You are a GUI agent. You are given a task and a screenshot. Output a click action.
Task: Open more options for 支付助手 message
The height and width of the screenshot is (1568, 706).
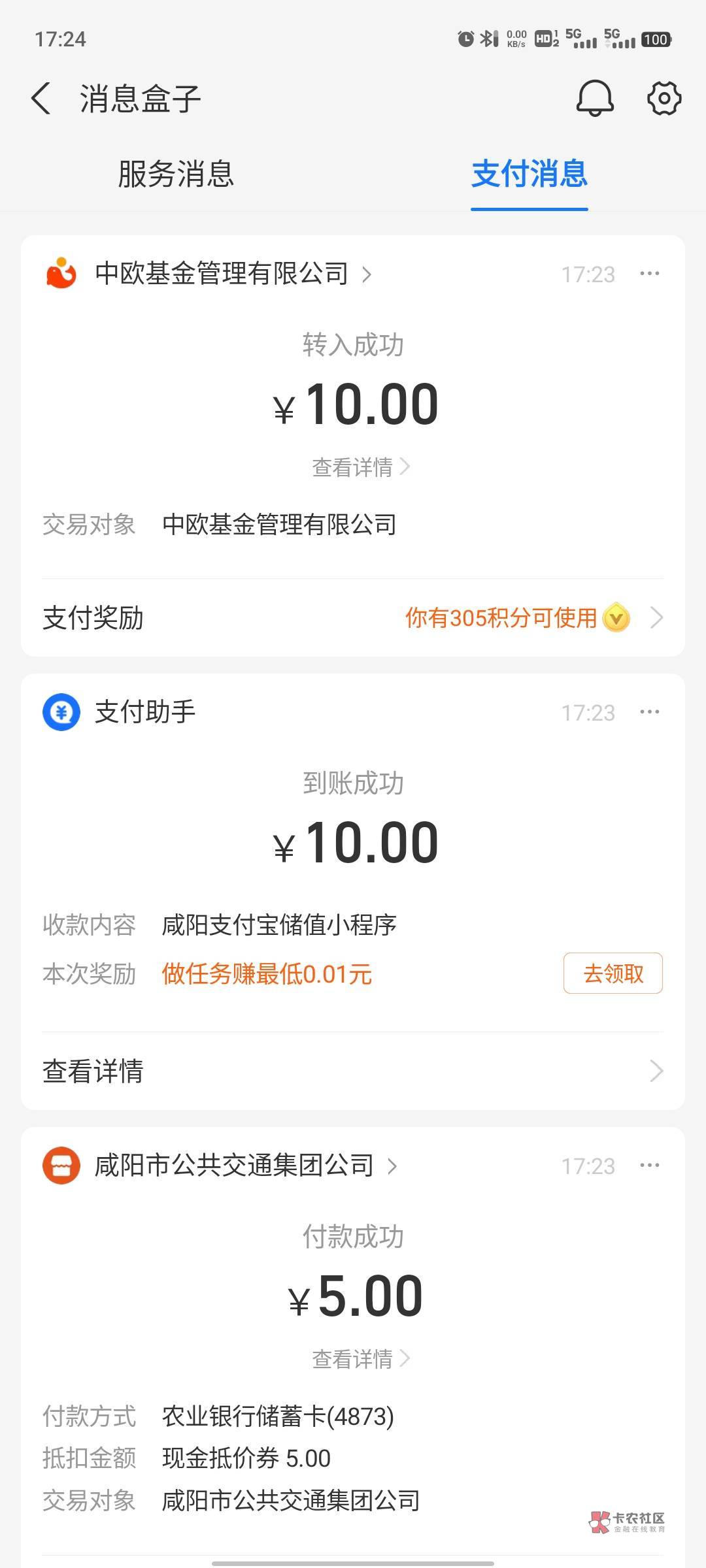(649, 712)
